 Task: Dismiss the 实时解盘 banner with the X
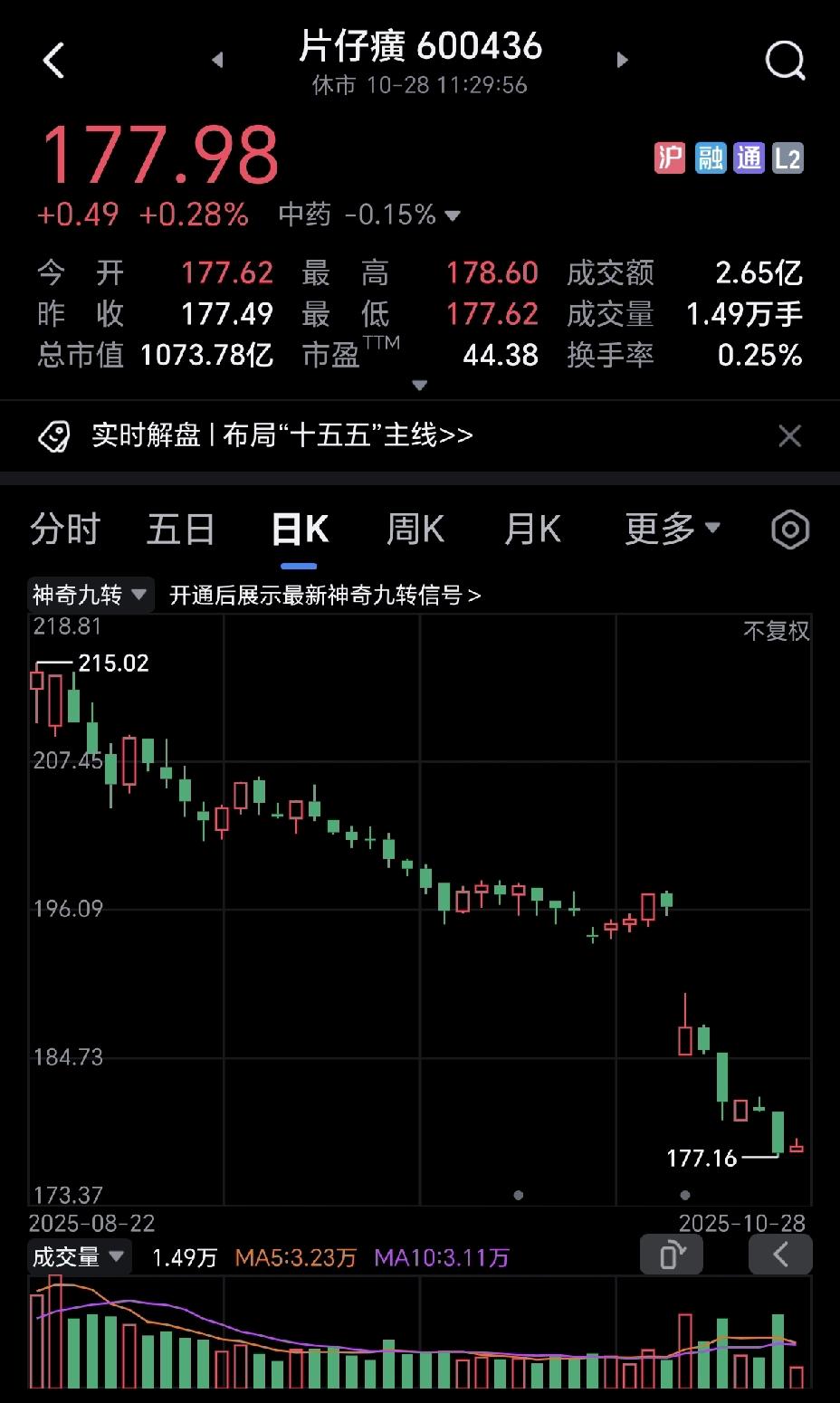pyautogui.click(x=789, y=436)
